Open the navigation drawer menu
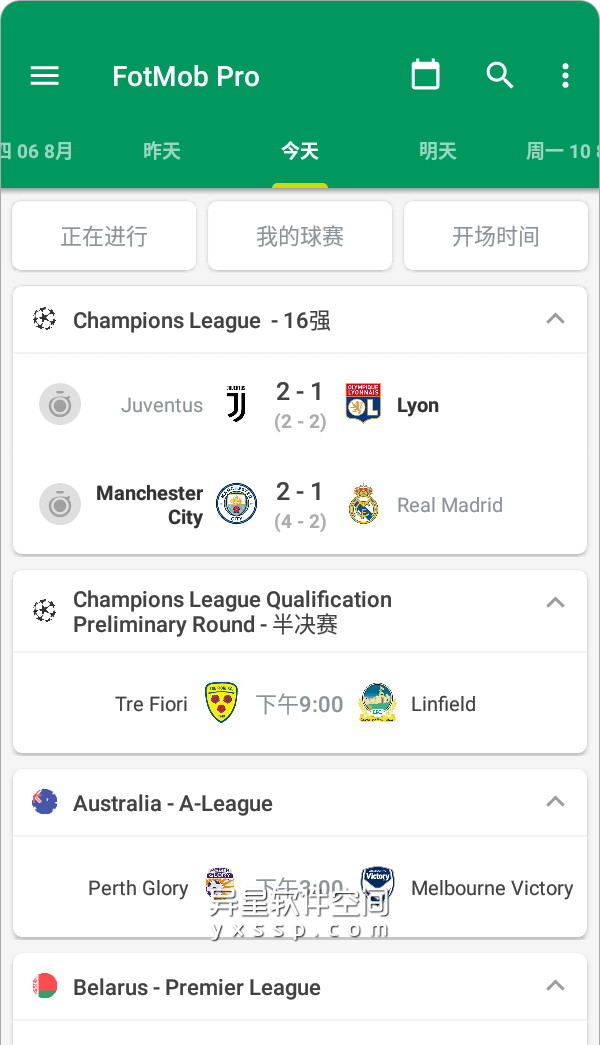The image size is (600, 1045). [x=45, y=76]
